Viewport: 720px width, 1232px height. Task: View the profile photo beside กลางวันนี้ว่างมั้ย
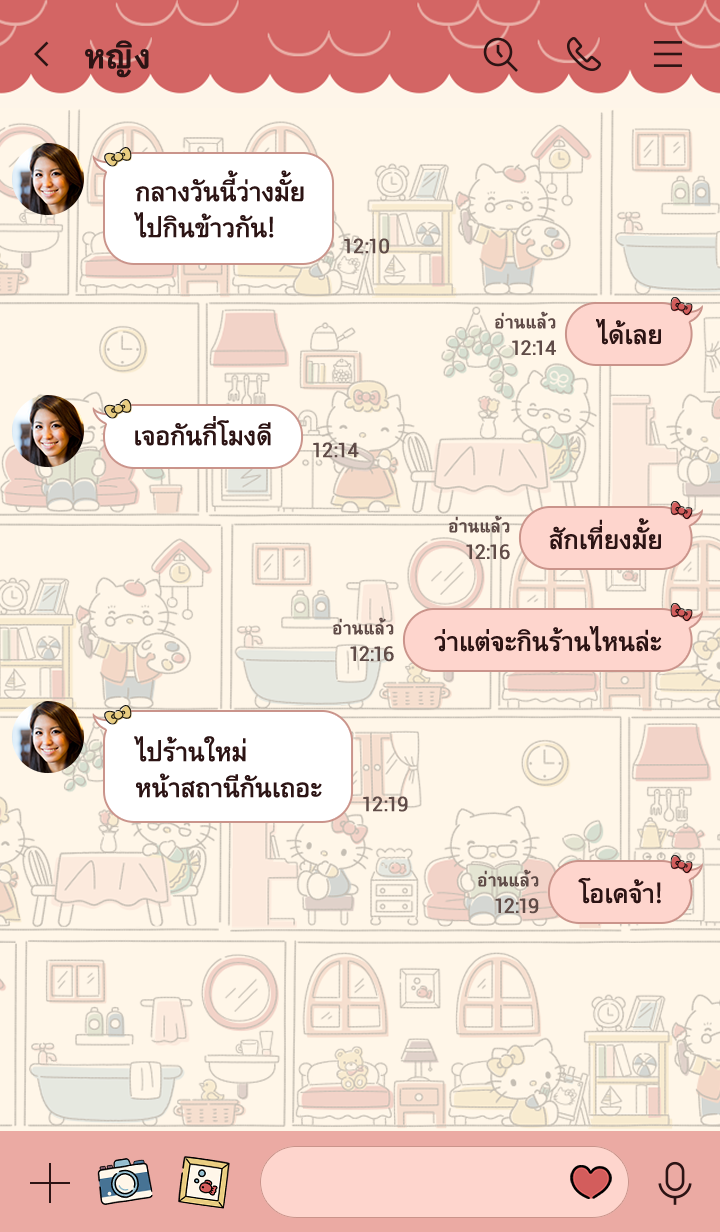[48, 179]
